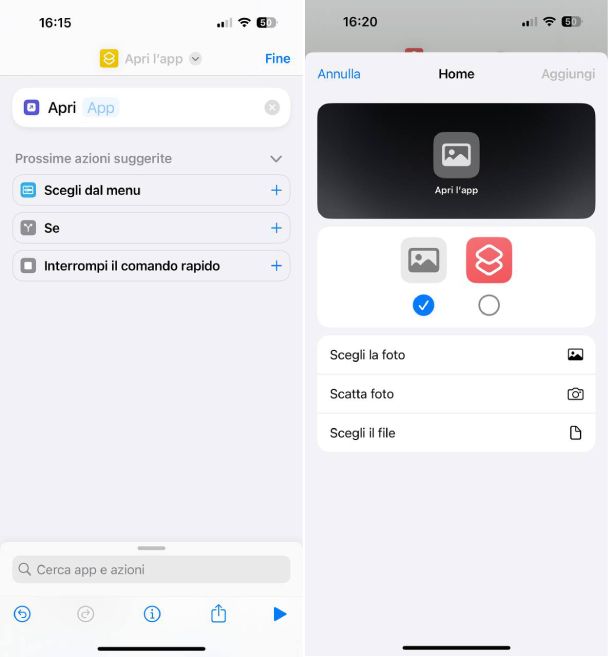Share this shortcut
The image size is (610, 657).
coord(219,614)
